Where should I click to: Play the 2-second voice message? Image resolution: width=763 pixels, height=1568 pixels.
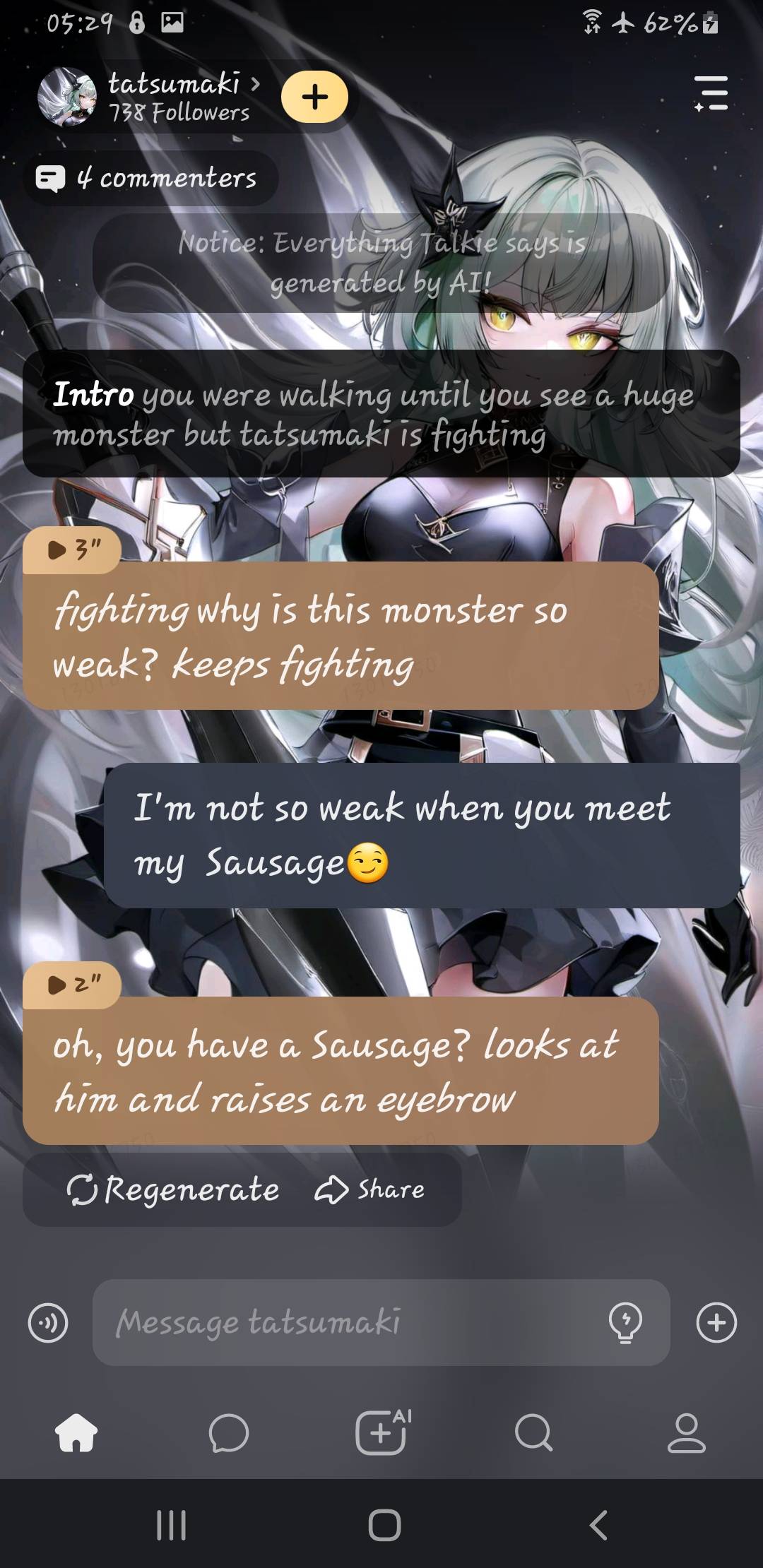pyautogui.click(x=72, y=984)
